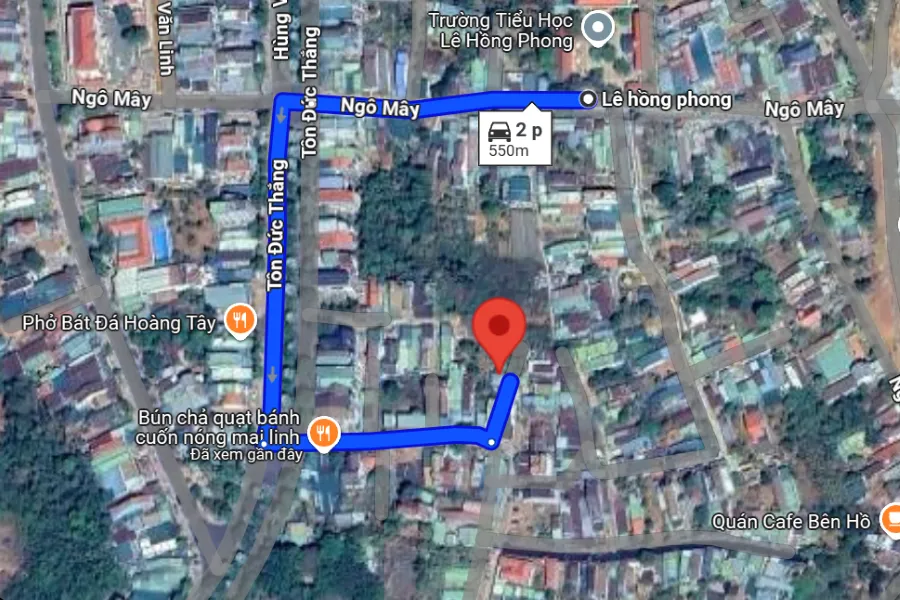Select the Lê hồng phong start point
This screenshot has width=900, height=600.
pyautogui.click(x=589, y=98)
